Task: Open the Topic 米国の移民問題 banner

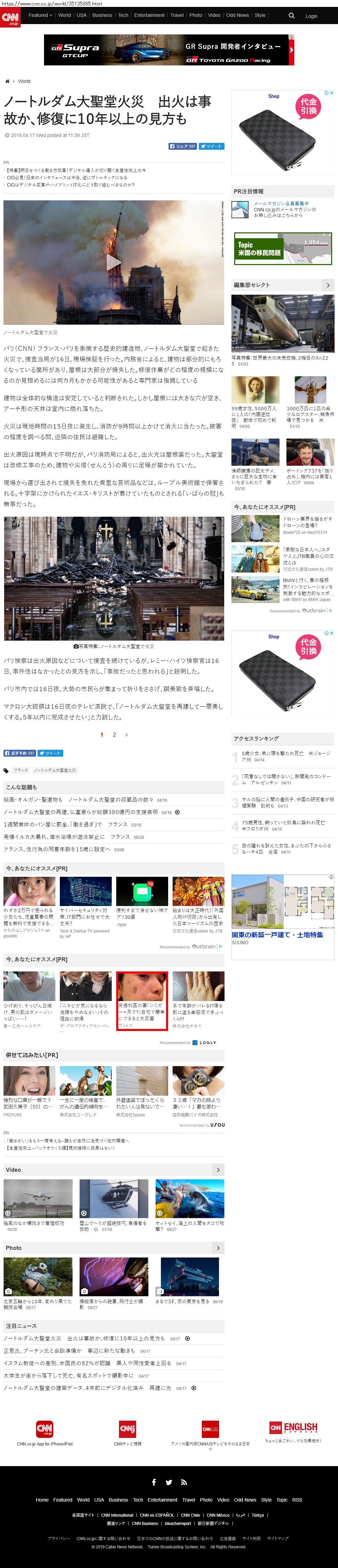Action: pos(283,248)
